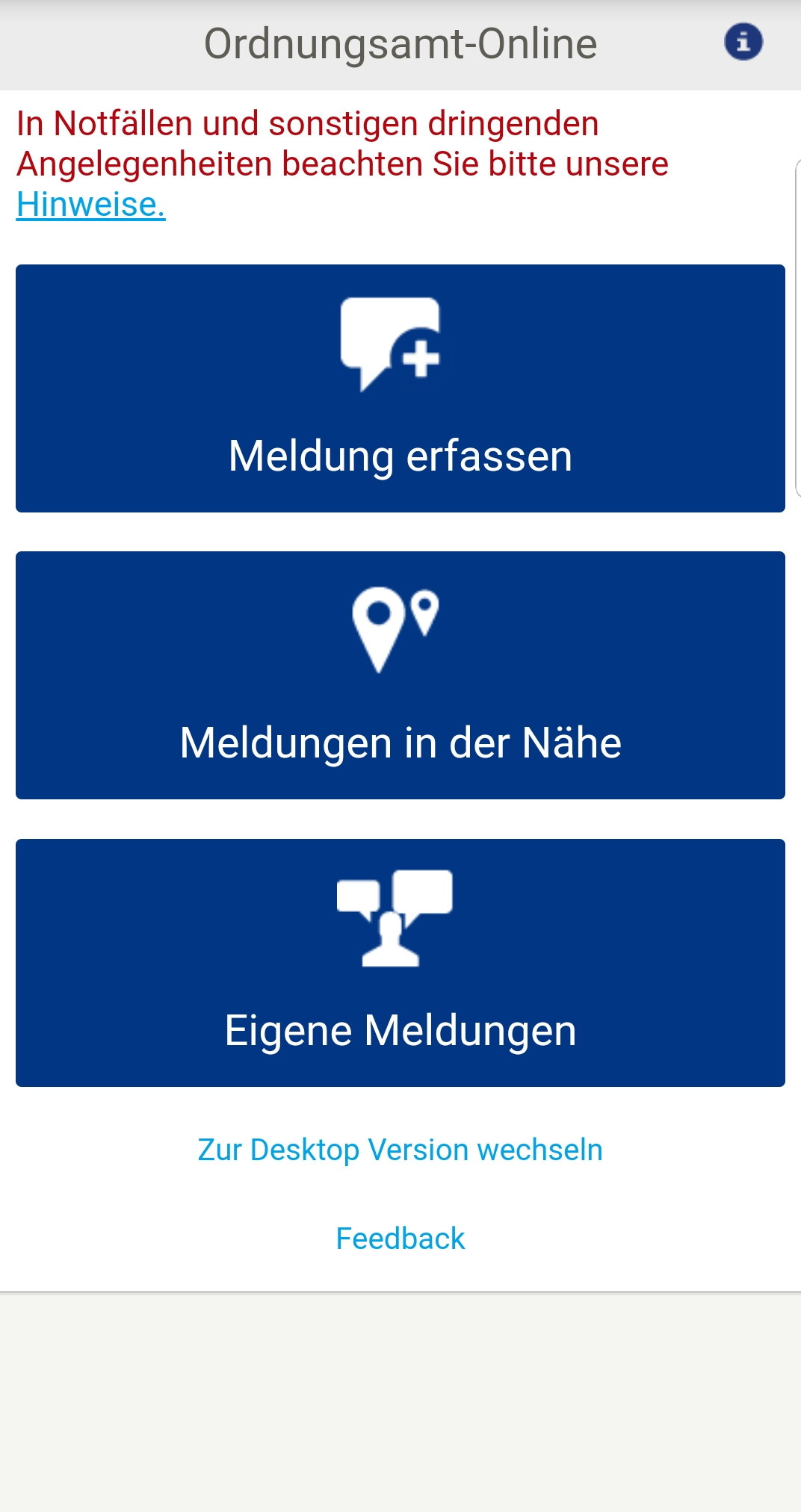Select Zur Desktop Version wechseln
This screenshot has height=1512, width=801.
point(400,1150)
